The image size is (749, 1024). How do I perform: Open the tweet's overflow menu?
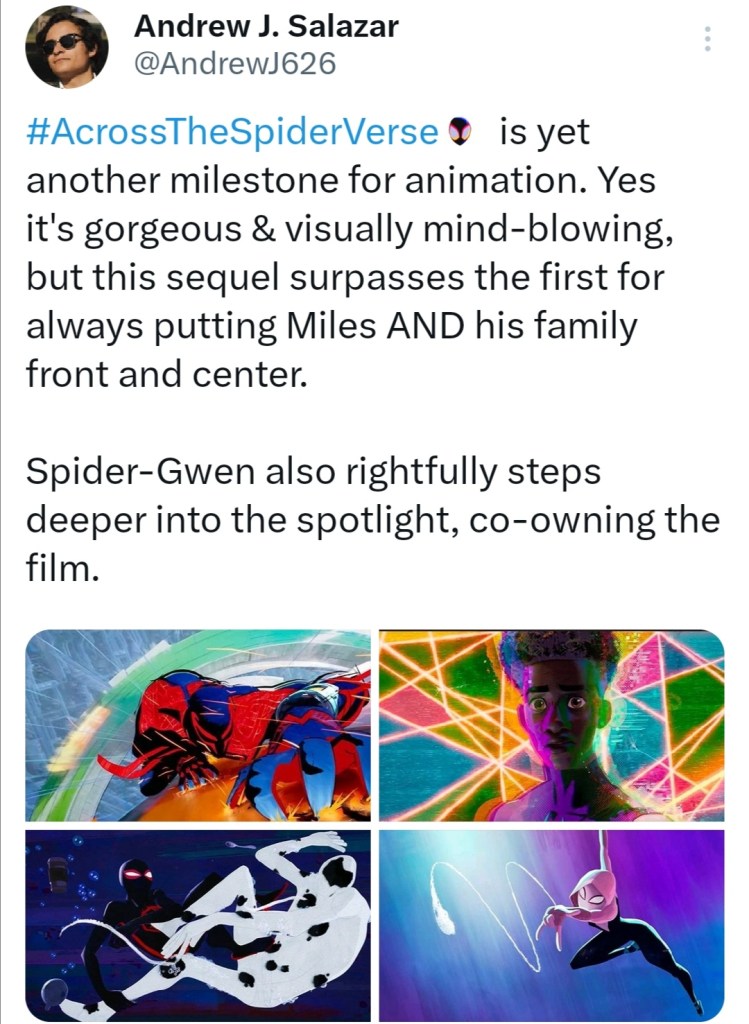tap(707, 39)
